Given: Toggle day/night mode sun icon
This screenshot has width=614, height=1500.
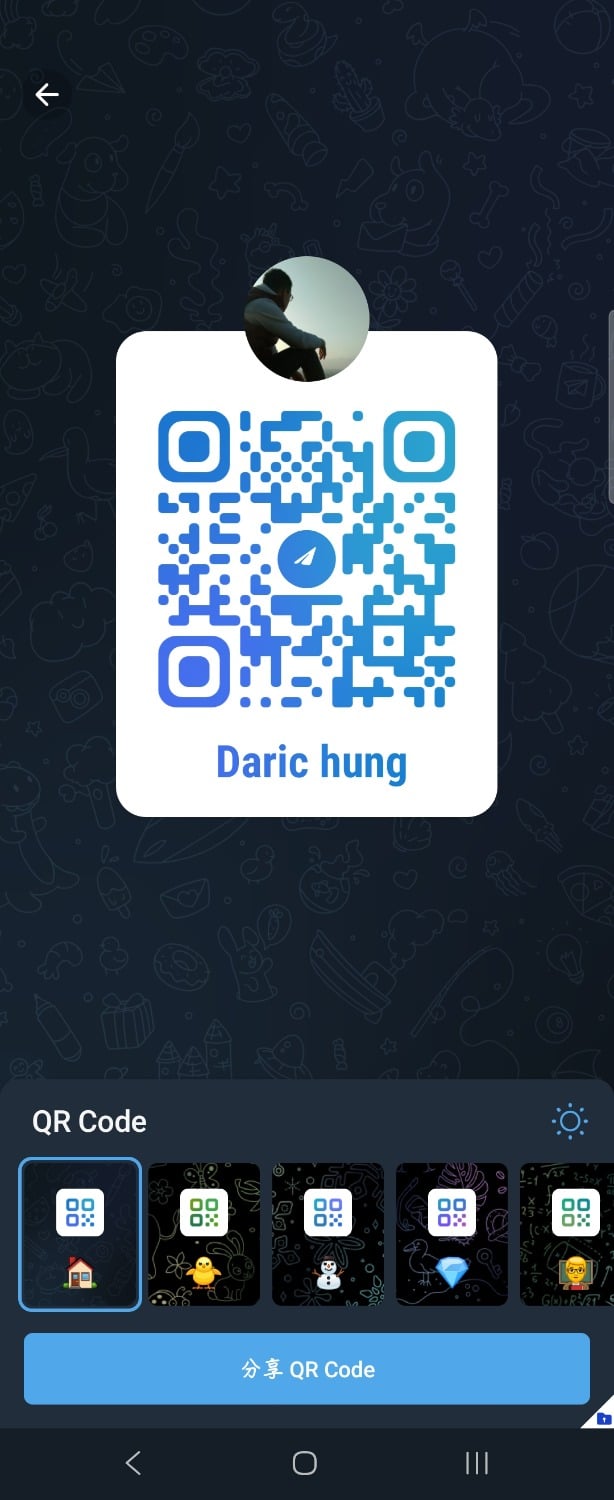Looking at the screenshot, I should [x=570, y=1121].
